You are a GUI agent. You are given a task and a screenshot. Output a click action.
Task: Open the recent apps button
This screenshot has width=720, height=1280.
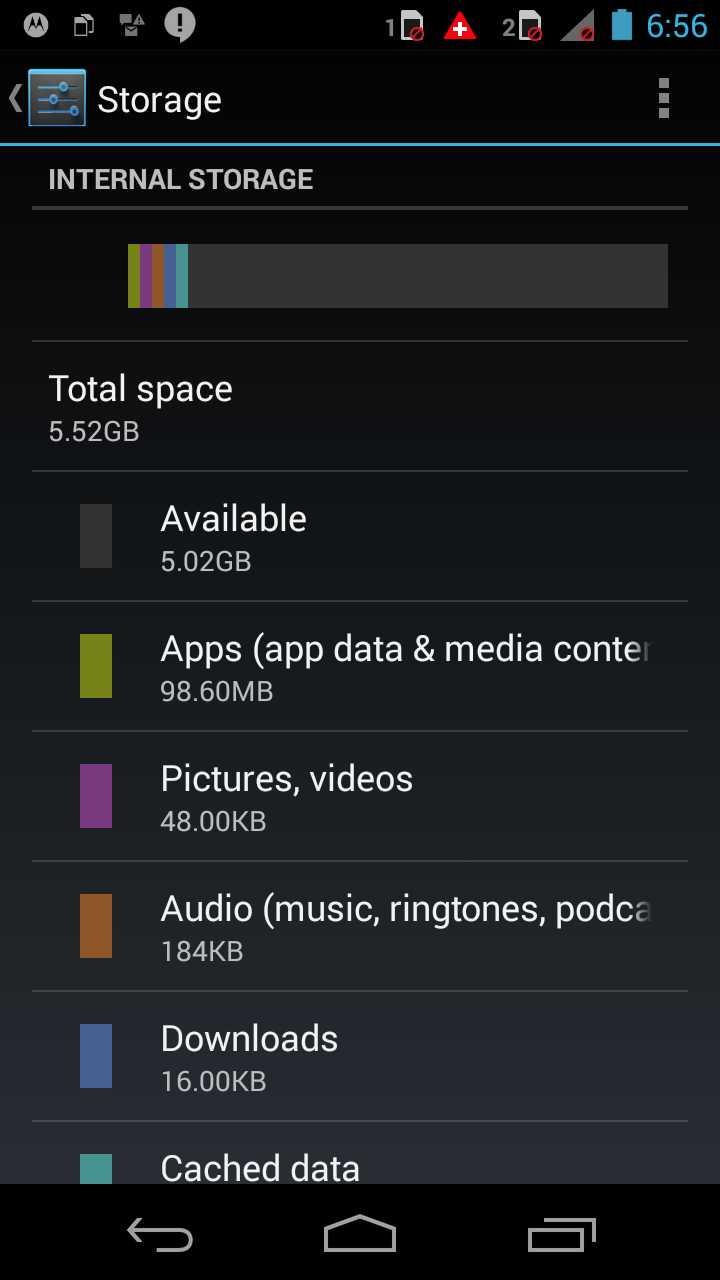562,1234
